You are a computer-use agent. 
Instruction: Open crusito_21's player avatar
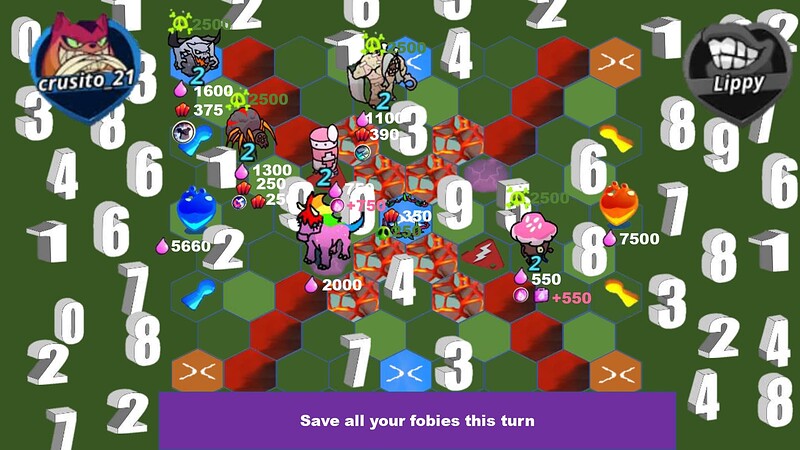(84, 62)
